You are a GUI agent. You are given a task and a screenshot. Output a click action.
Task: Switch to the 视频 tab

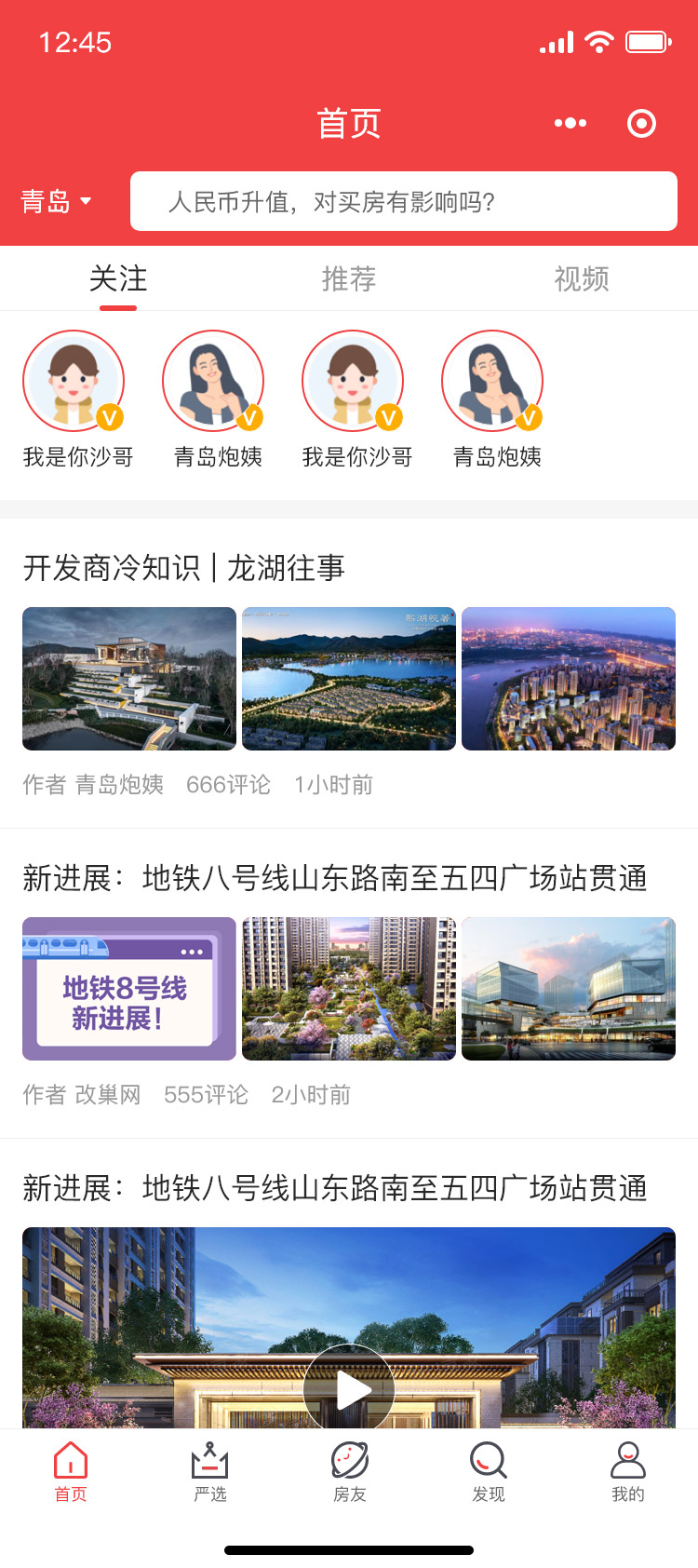pyautogui.click(x=582, y=278)
